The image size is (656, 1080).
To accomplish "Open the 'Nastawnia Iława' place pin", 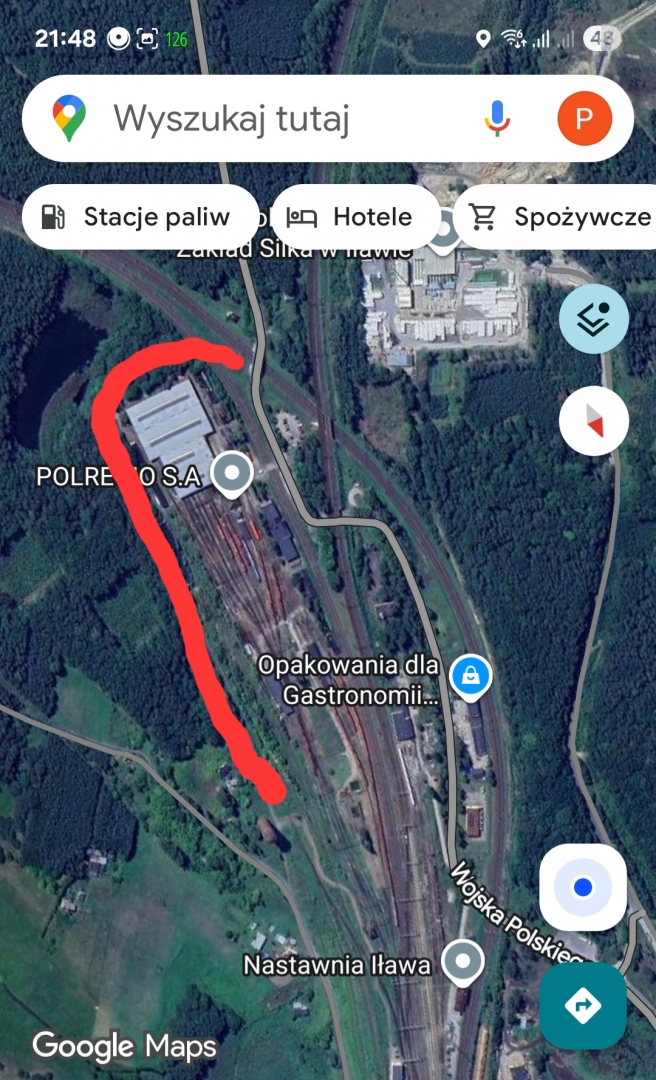I will [x=462, y=962].
